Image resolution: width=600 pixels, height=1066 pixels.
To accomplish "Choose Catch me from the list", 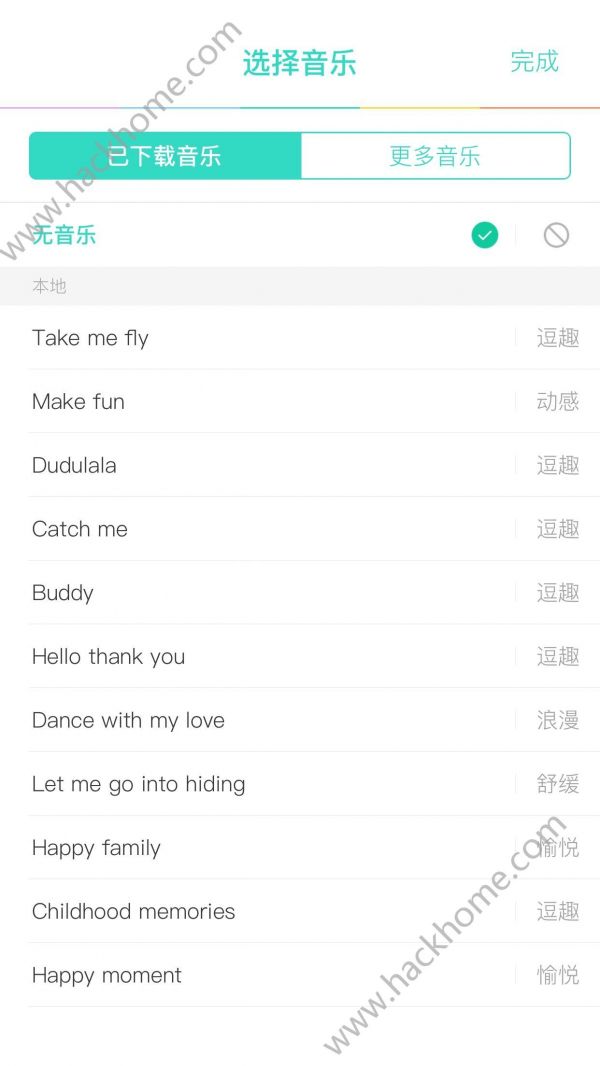I will click(x=300, y=529).
